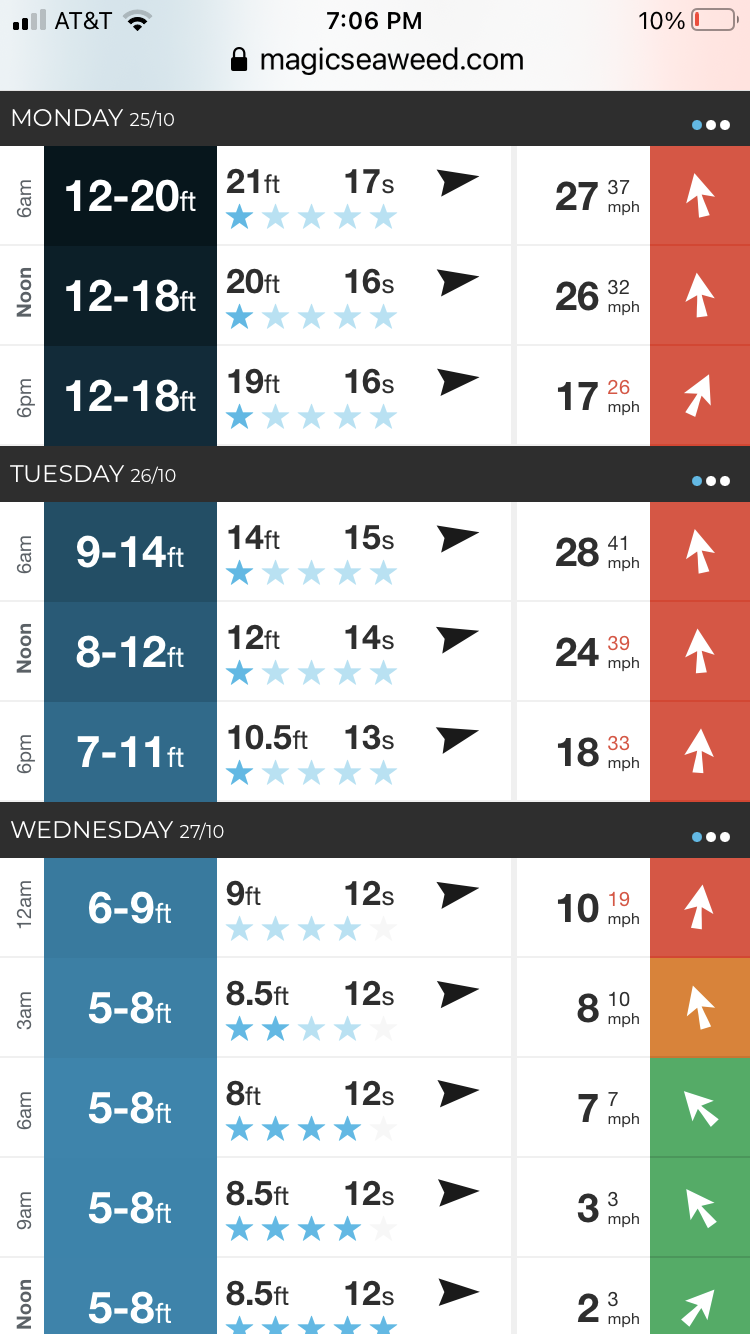Tap the page indicator dots for Tuesday 26/10
Screen dimensions: 750x1334
click(710, 481)
